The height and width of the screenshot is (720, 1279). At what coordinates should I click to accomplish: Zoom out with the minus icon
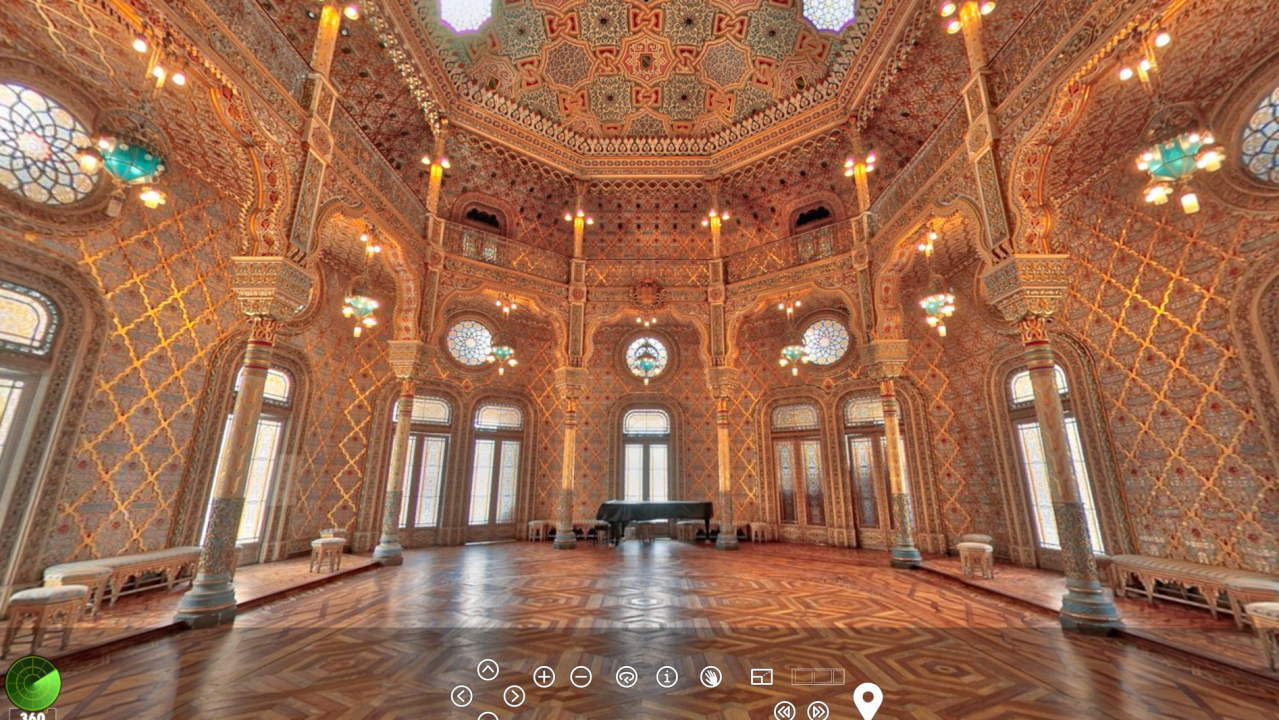click(581, 677)
